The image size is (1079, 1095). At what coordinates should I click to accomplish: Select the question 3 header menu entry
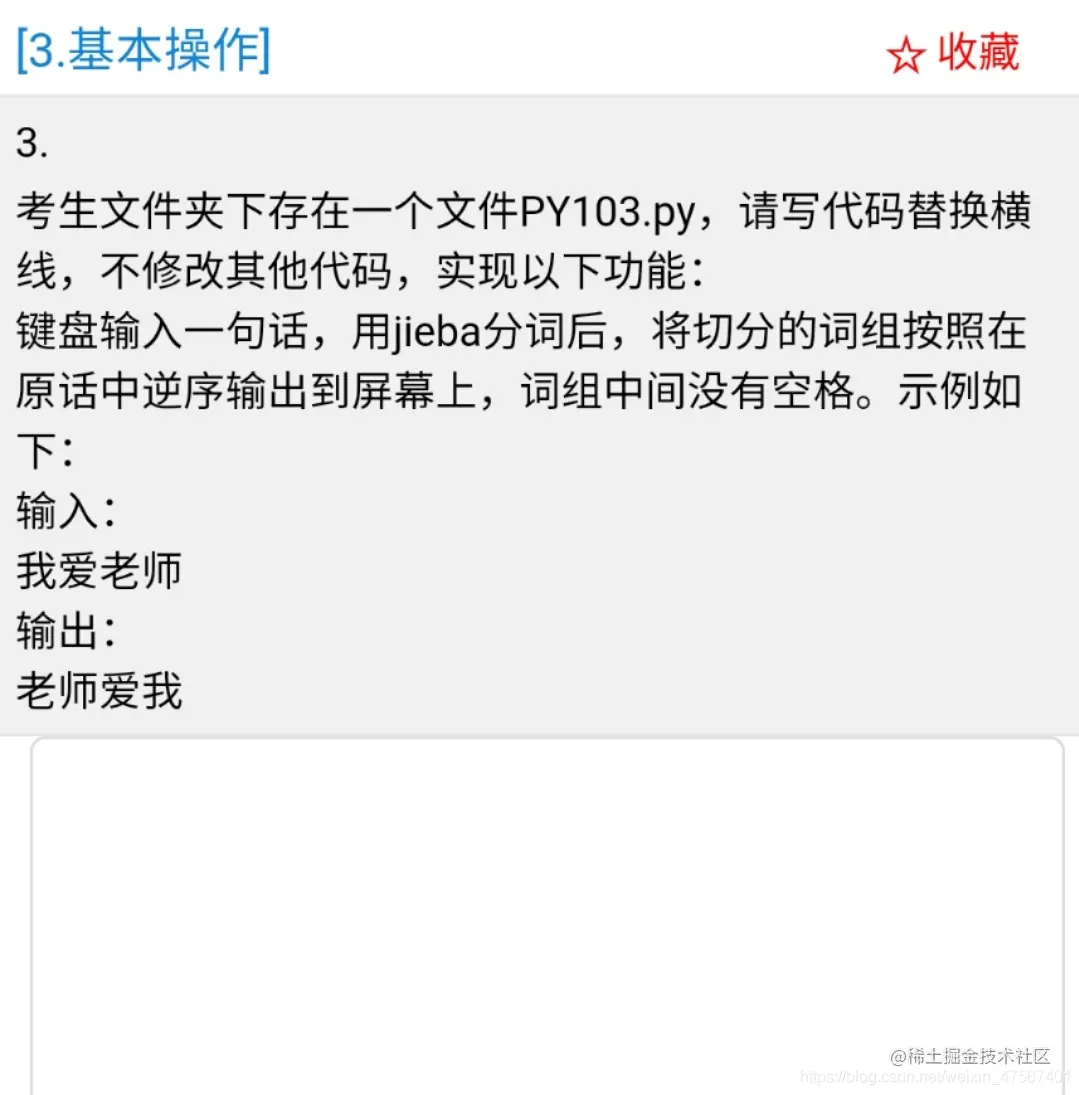pos(142,53)
